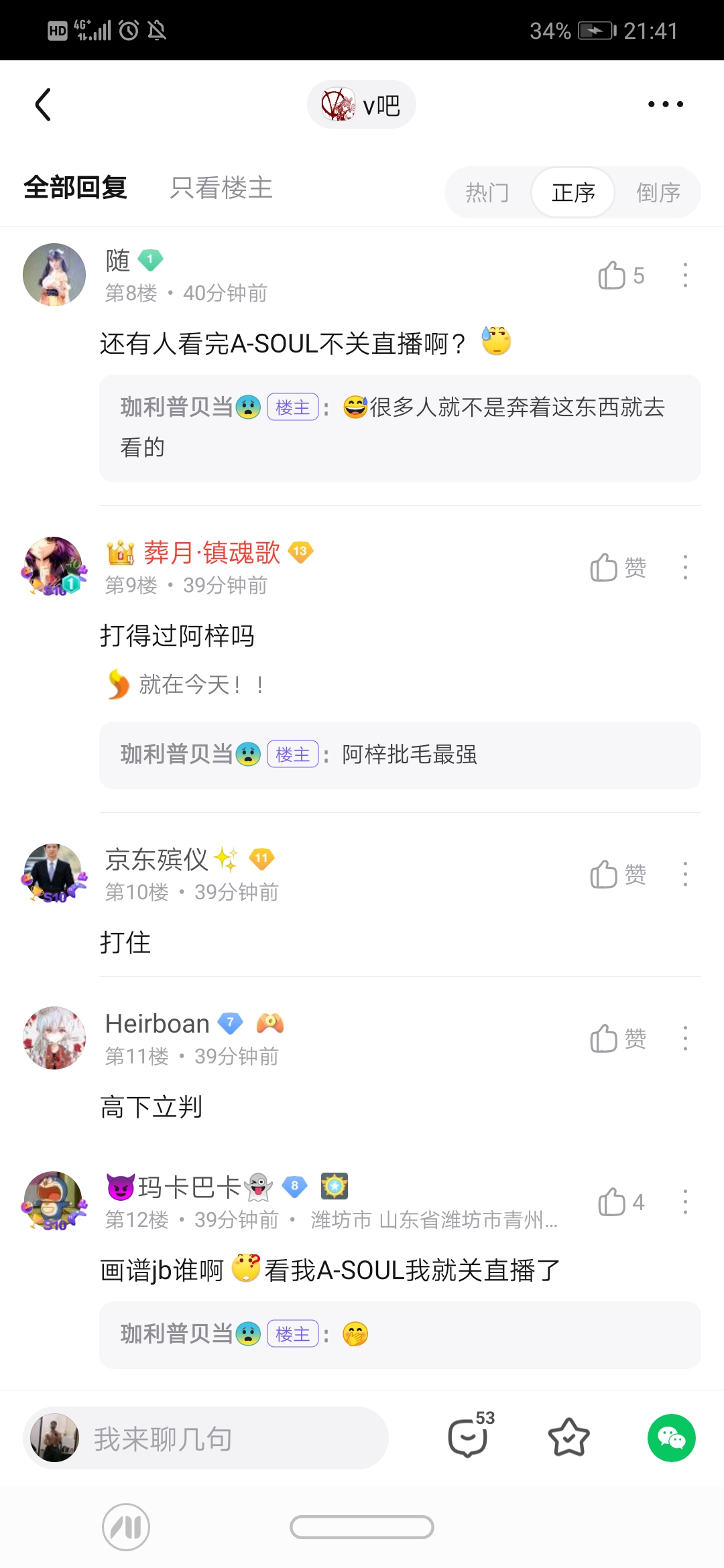Tap the 我来聊几句 reply field
Image resolution: width=724 pixels, height=1568 pixels.
[206, 1438]
